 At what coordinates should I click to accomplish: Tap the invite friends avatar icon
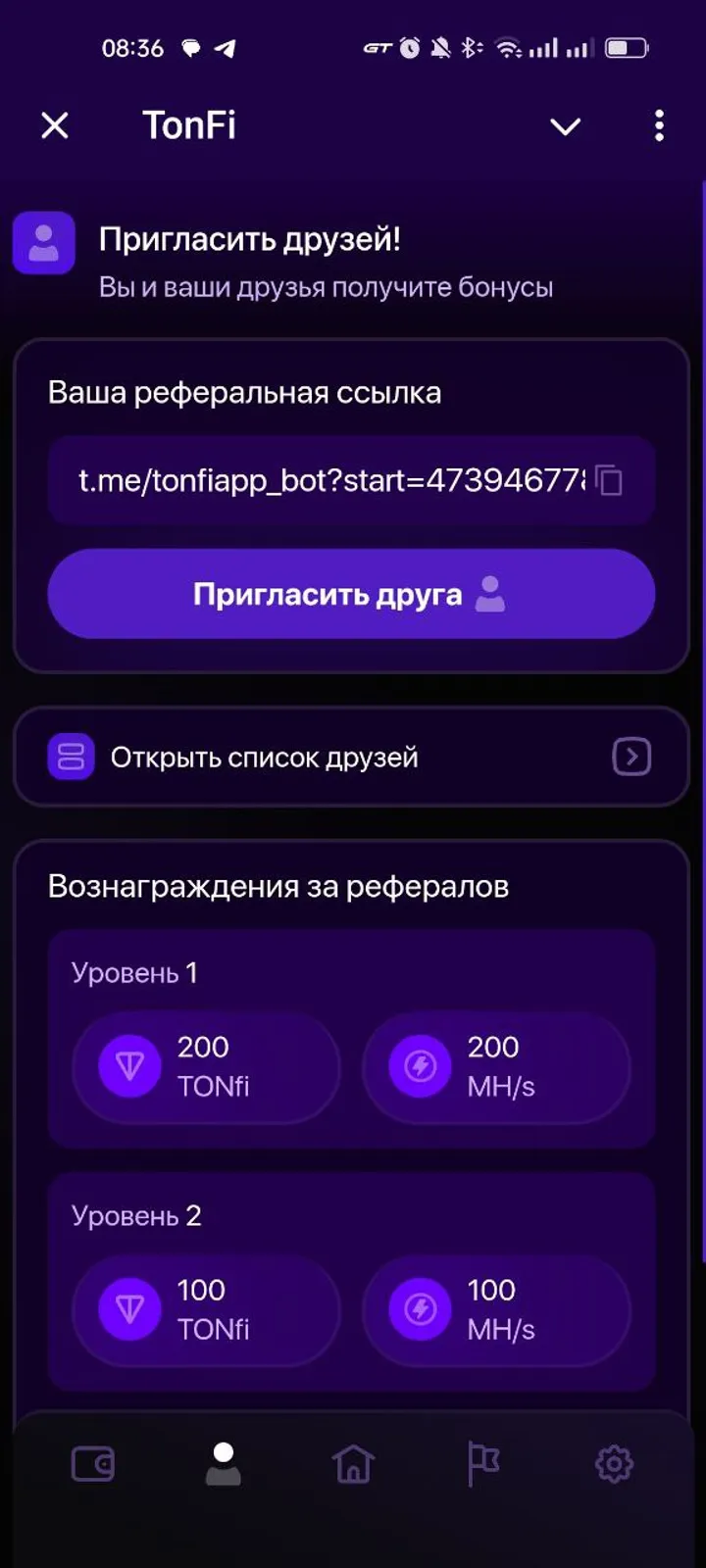tap(43, 242)
